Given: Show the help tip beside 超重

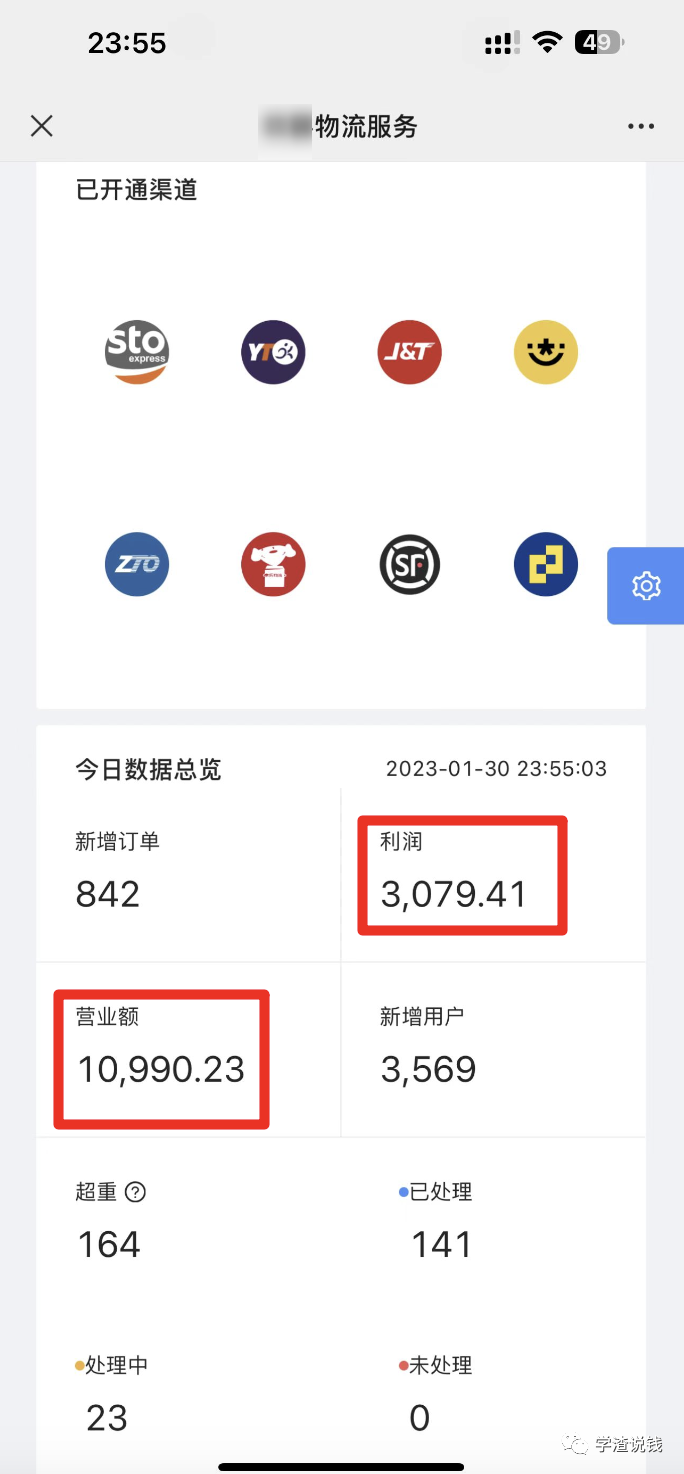Looking at the screenshot, I should (135, 1192).
